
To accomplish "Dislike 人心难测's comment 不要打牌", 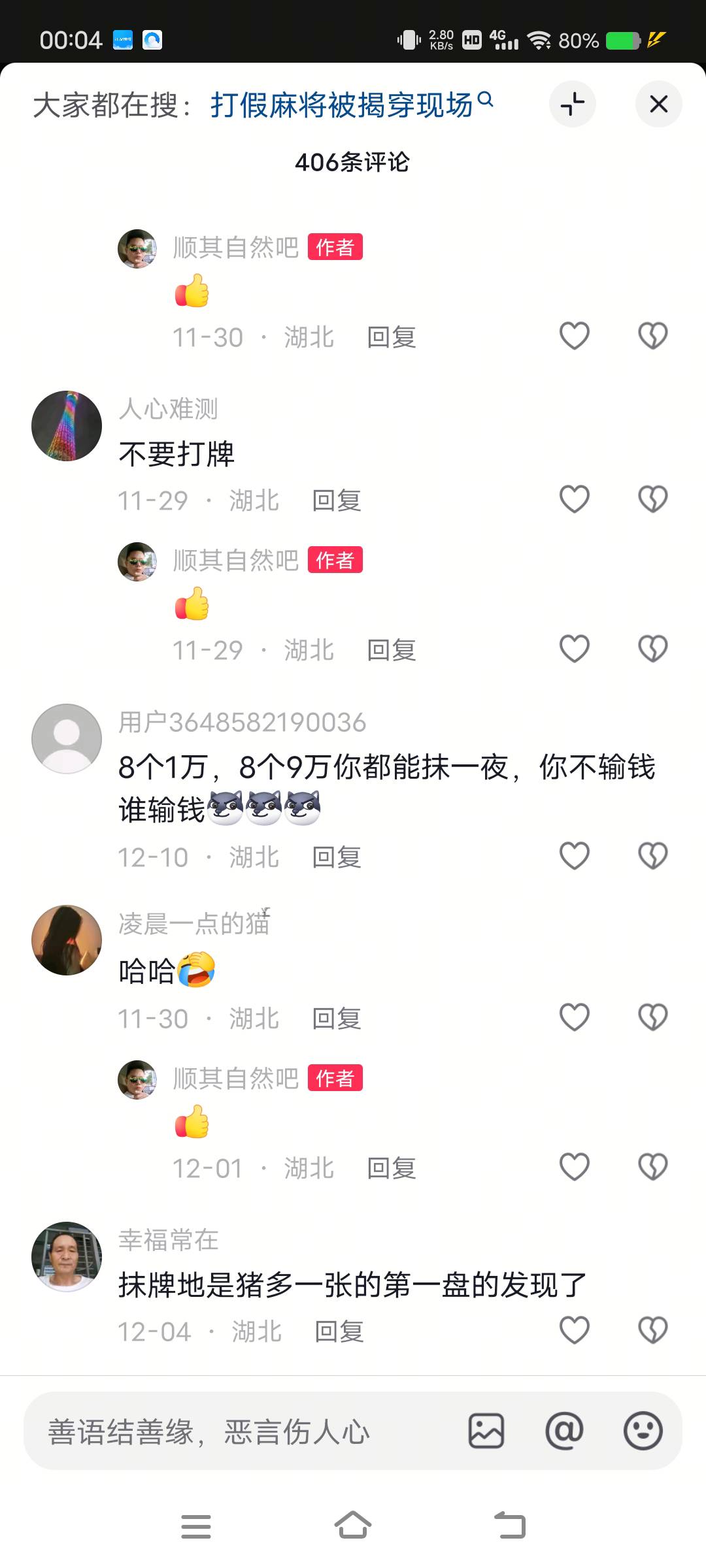I will pos(652,500).
